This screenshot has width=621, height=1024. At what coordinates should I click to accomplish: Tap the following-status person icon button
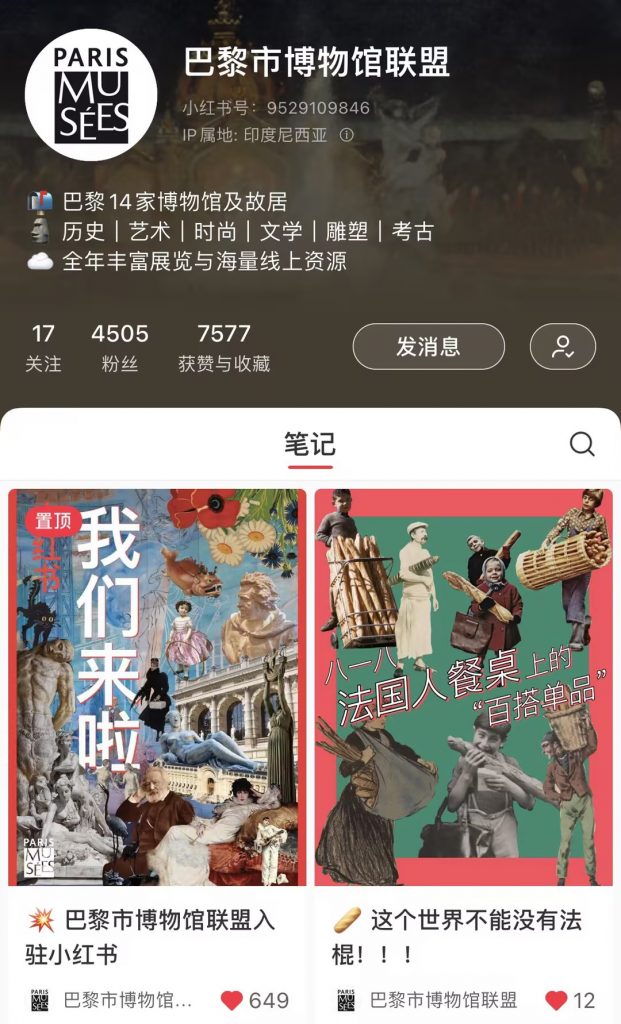[x=563, y=346]
